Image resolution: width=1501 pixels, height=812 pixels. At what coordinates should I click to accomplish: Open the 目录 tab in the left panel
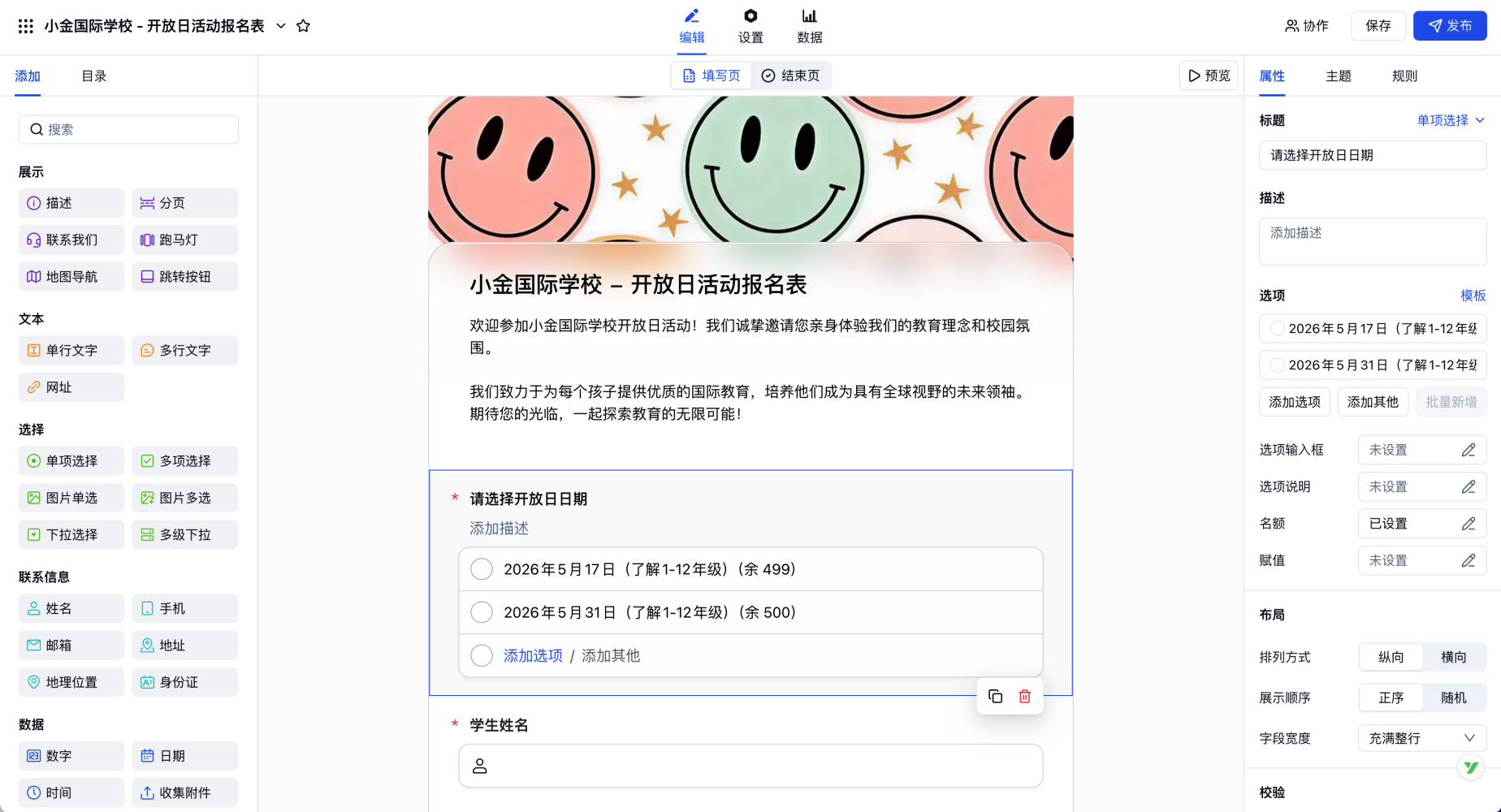(93, 76)
